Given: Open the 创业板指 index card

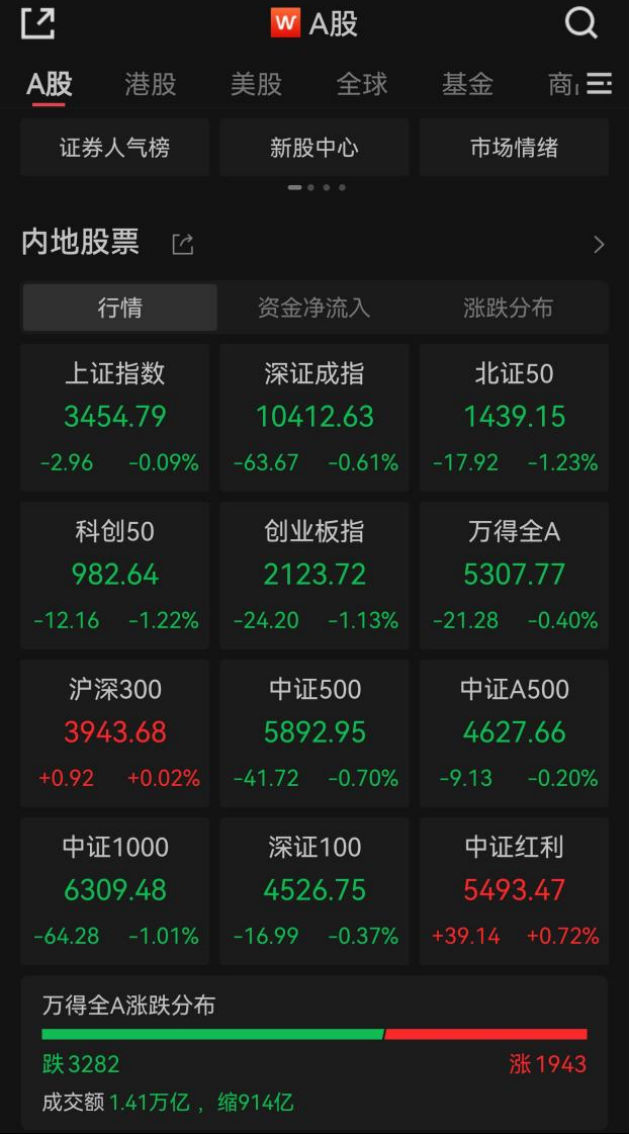Looking at the screenshot, I should tap(314, 576).
